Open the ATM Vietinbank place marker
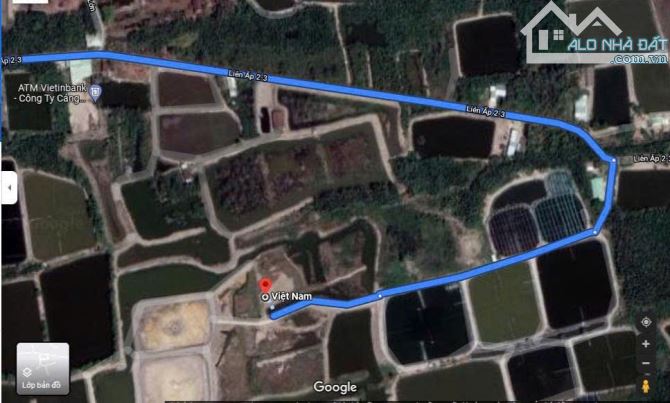 pos(95,92)
